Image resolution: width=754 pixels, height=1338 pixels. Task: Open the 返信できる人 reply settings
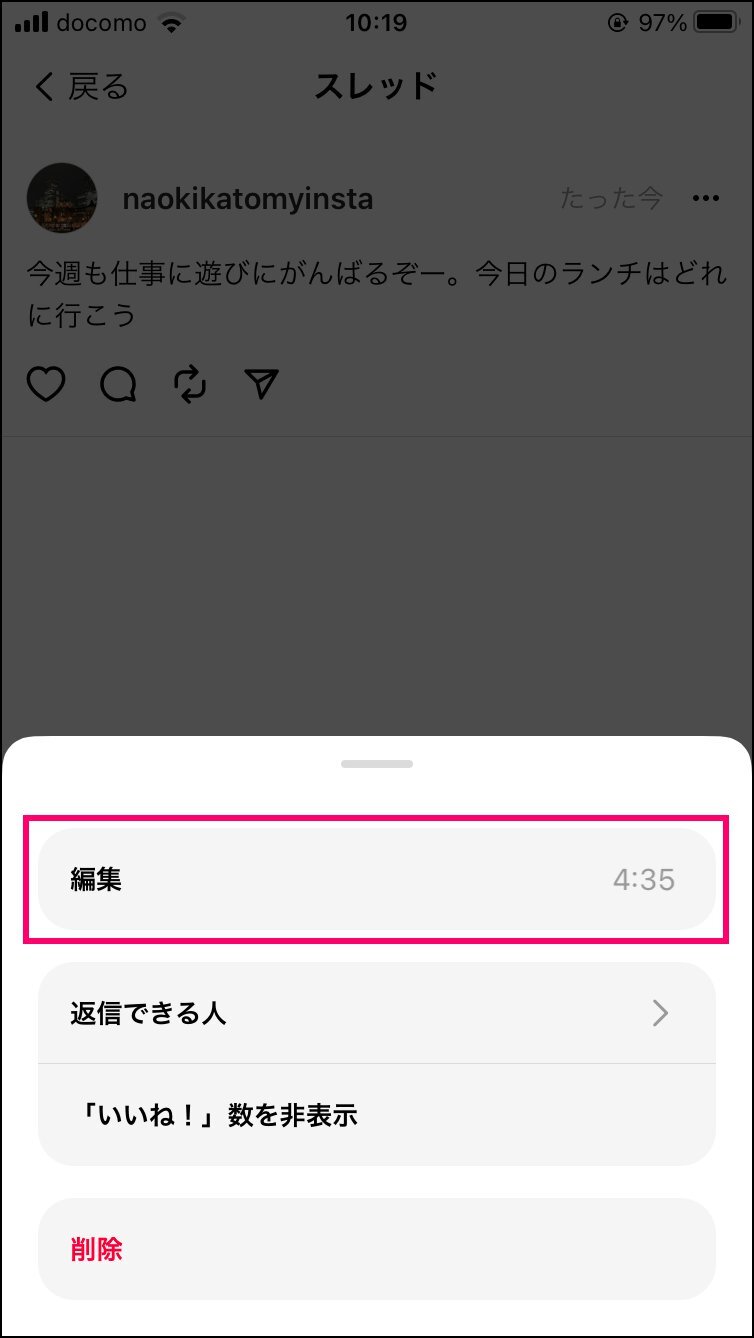(377, 1013)
